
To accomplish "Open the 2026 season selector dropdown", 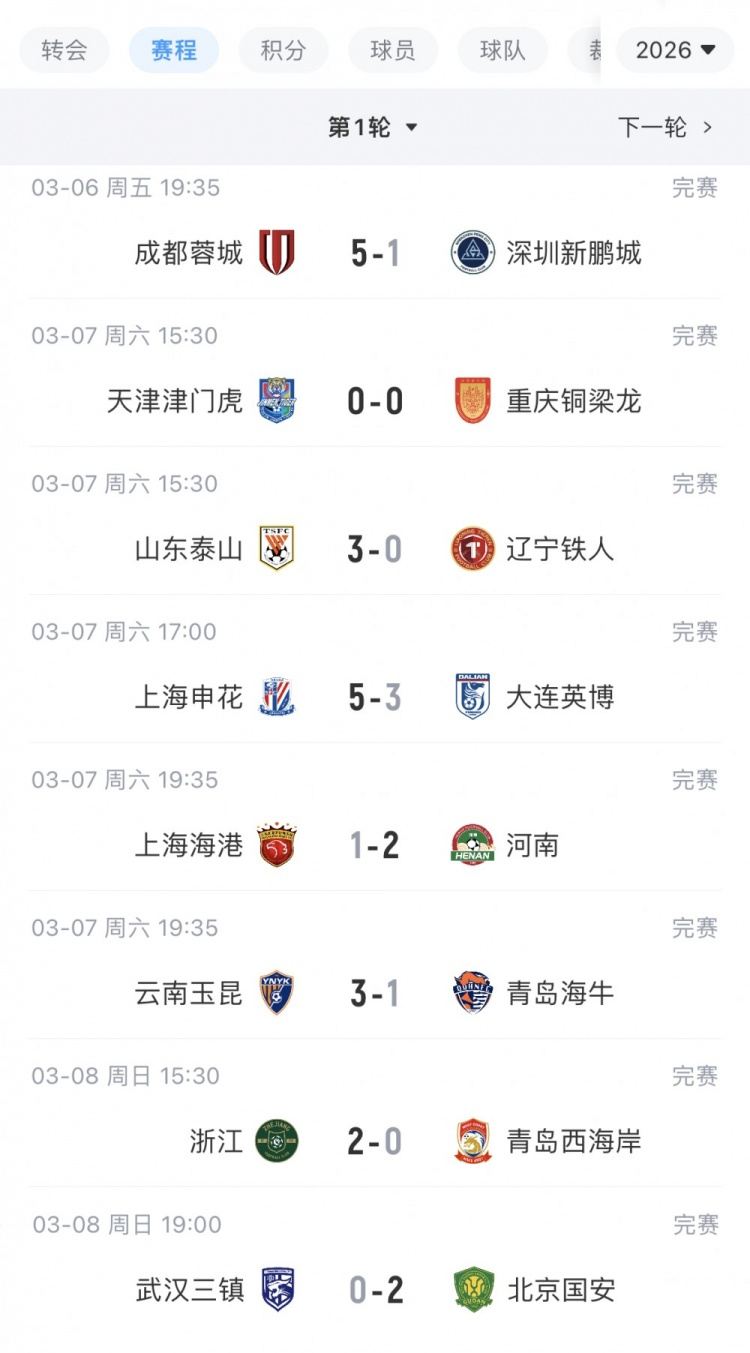I will coord(675,50).
